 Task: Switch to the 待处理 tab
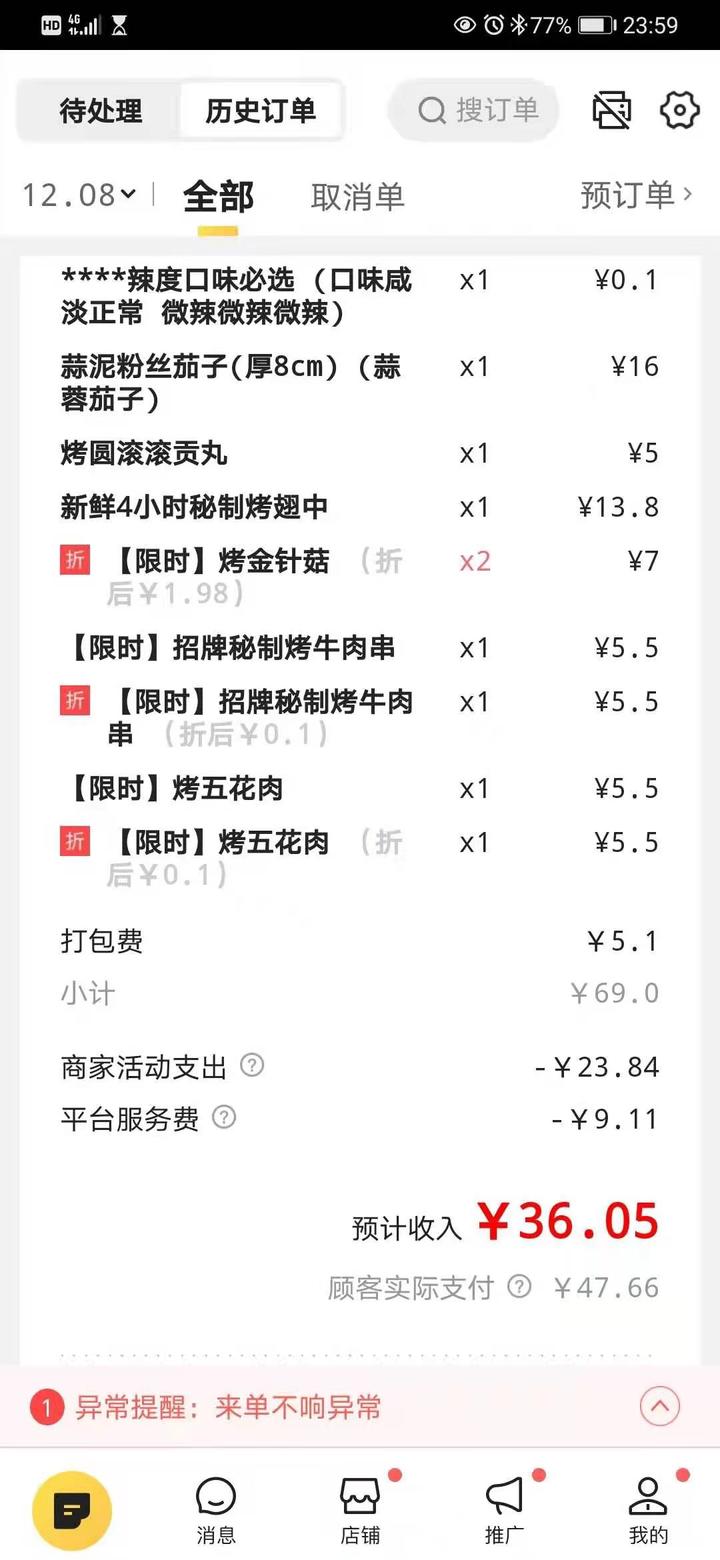pyautogui.click(x=100, y=111)
